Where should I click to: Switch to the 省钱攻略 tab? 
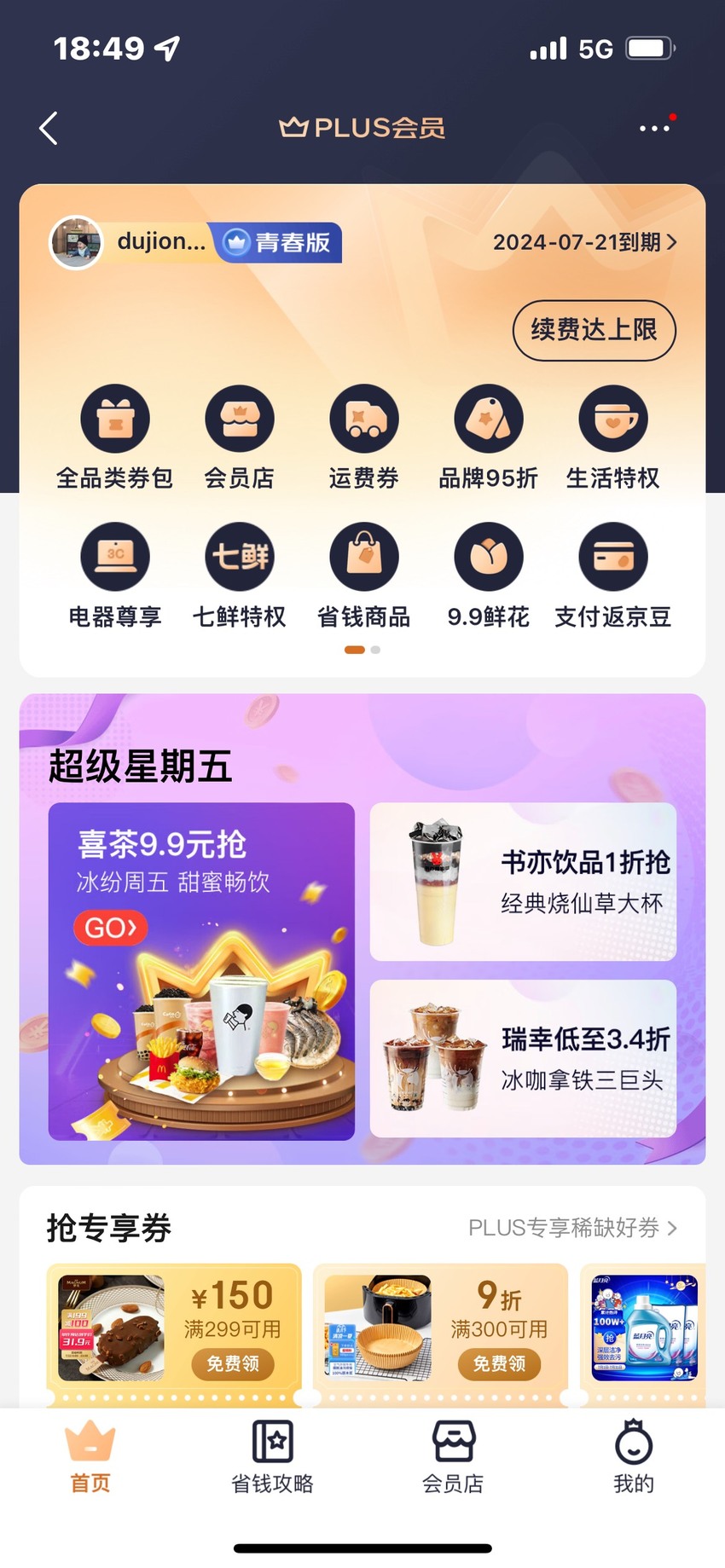(272, 1458)
